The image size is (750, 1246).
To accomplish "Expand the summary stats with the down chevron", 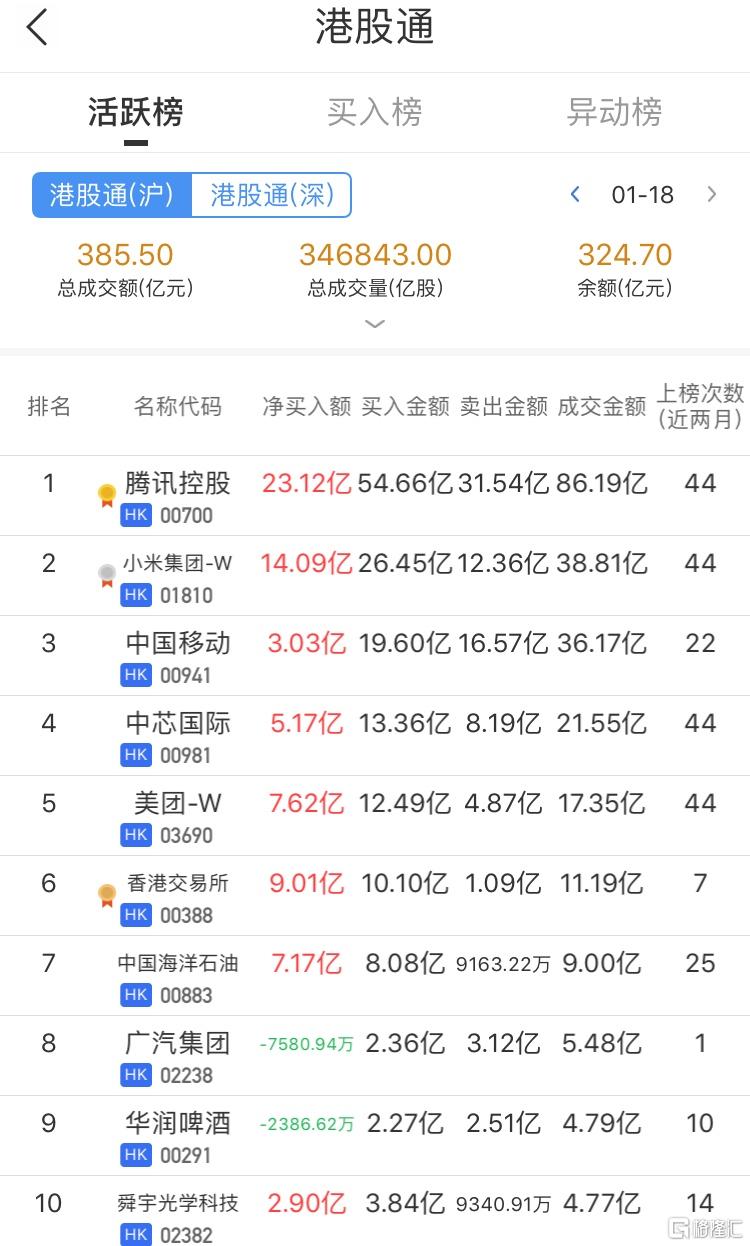I will pyautogui.click(x=375, y=324).
